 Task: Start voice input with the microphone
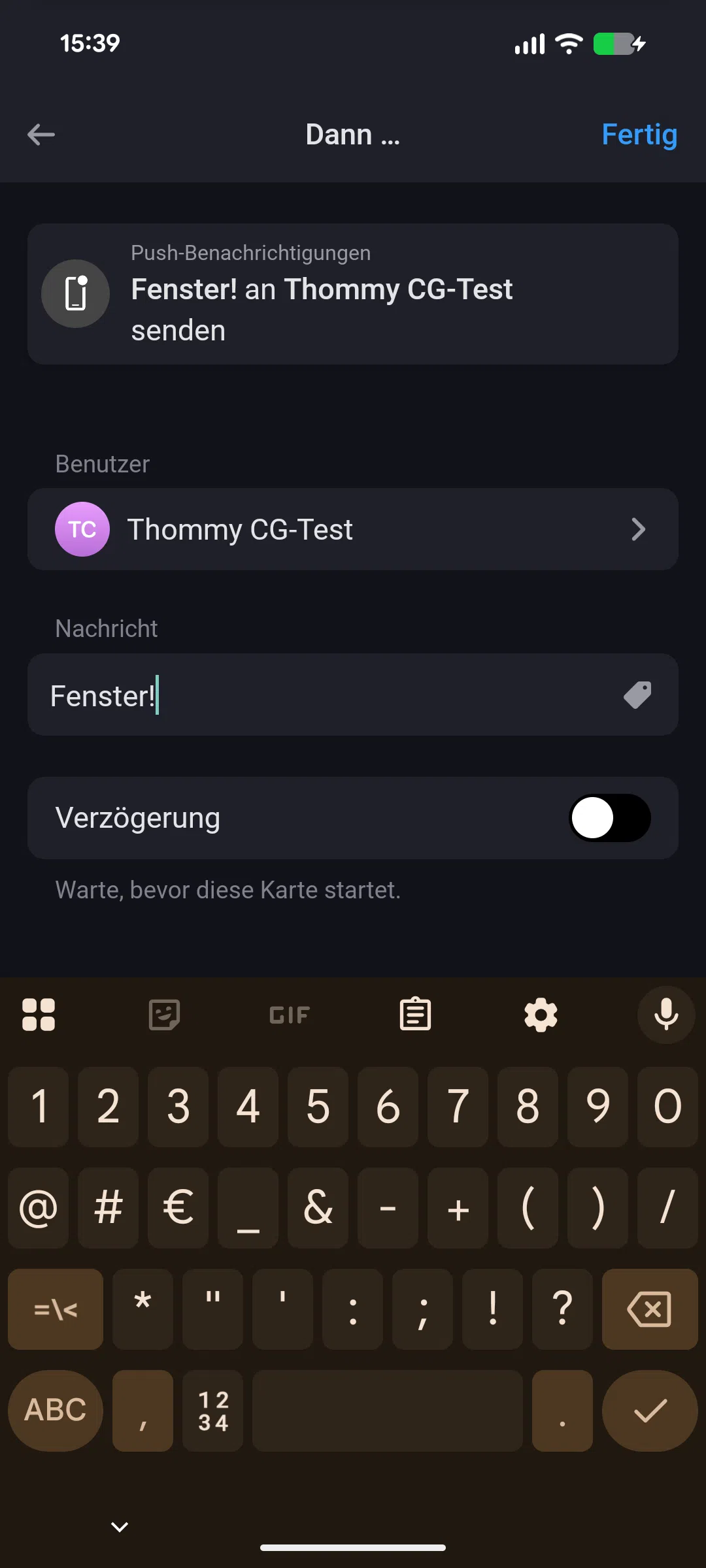point(666,1015)
